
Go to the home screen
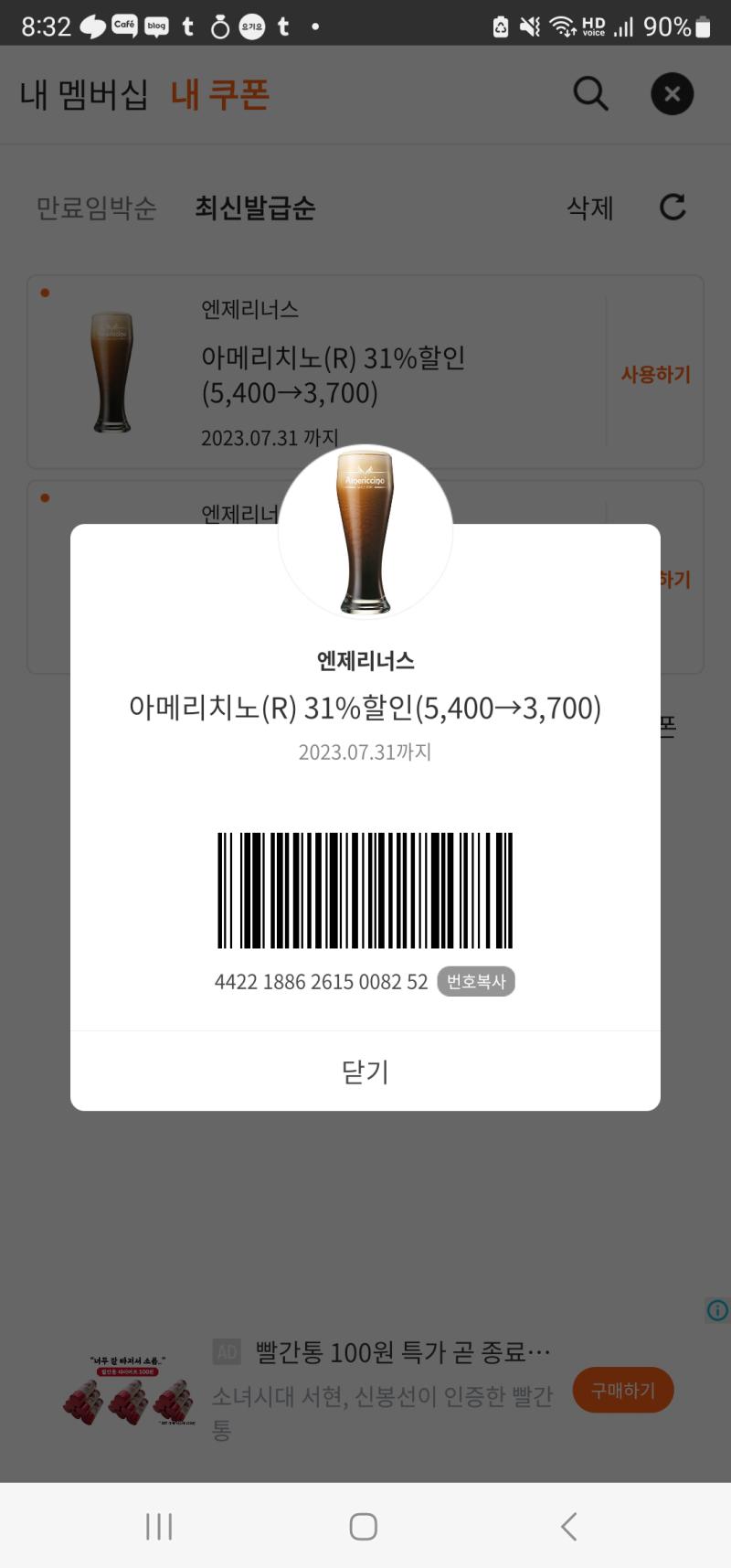(364, 1526)
